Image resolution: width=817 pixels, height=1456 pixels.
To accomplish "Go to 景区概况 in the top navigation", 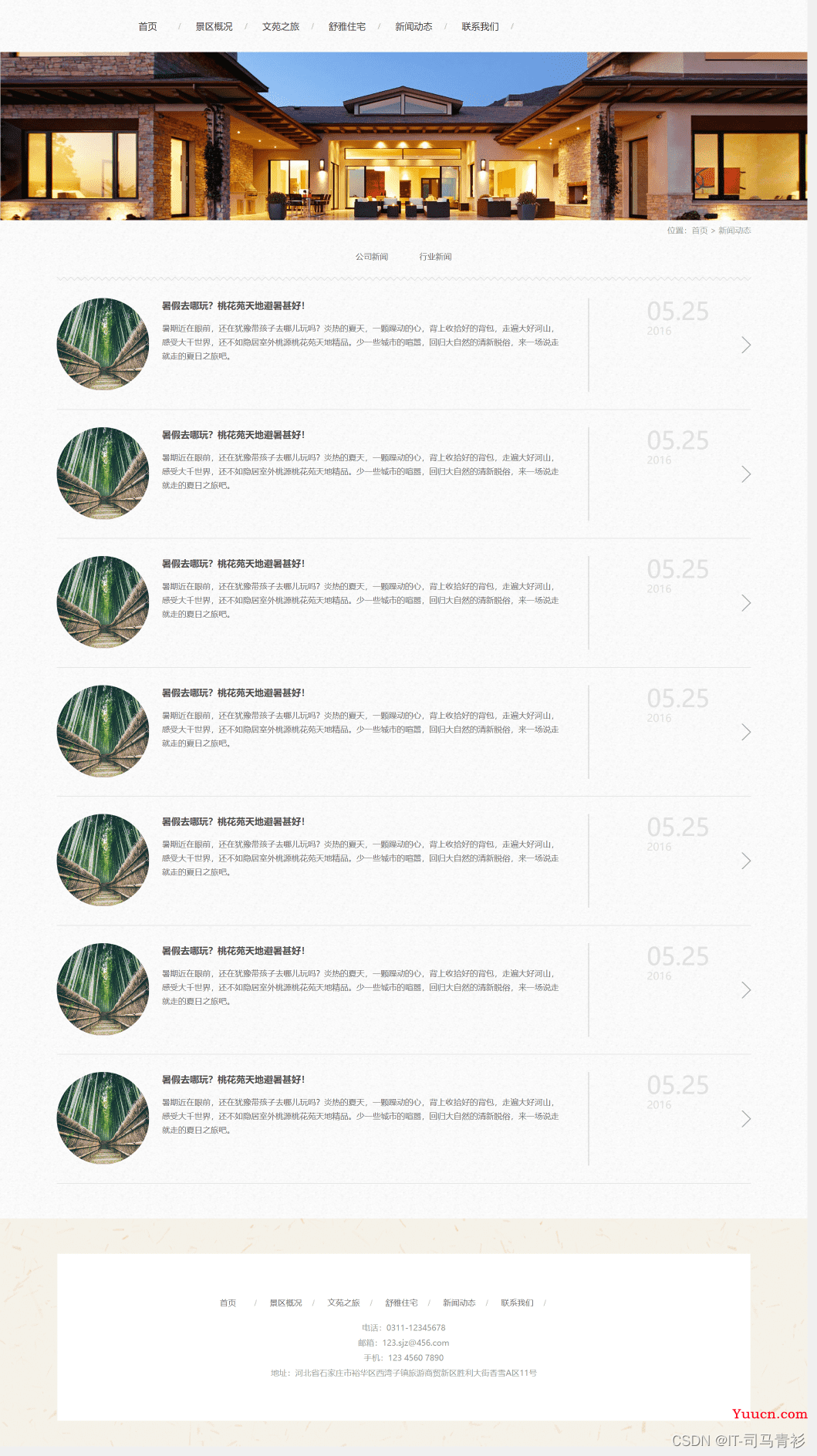I will point(214,27).
